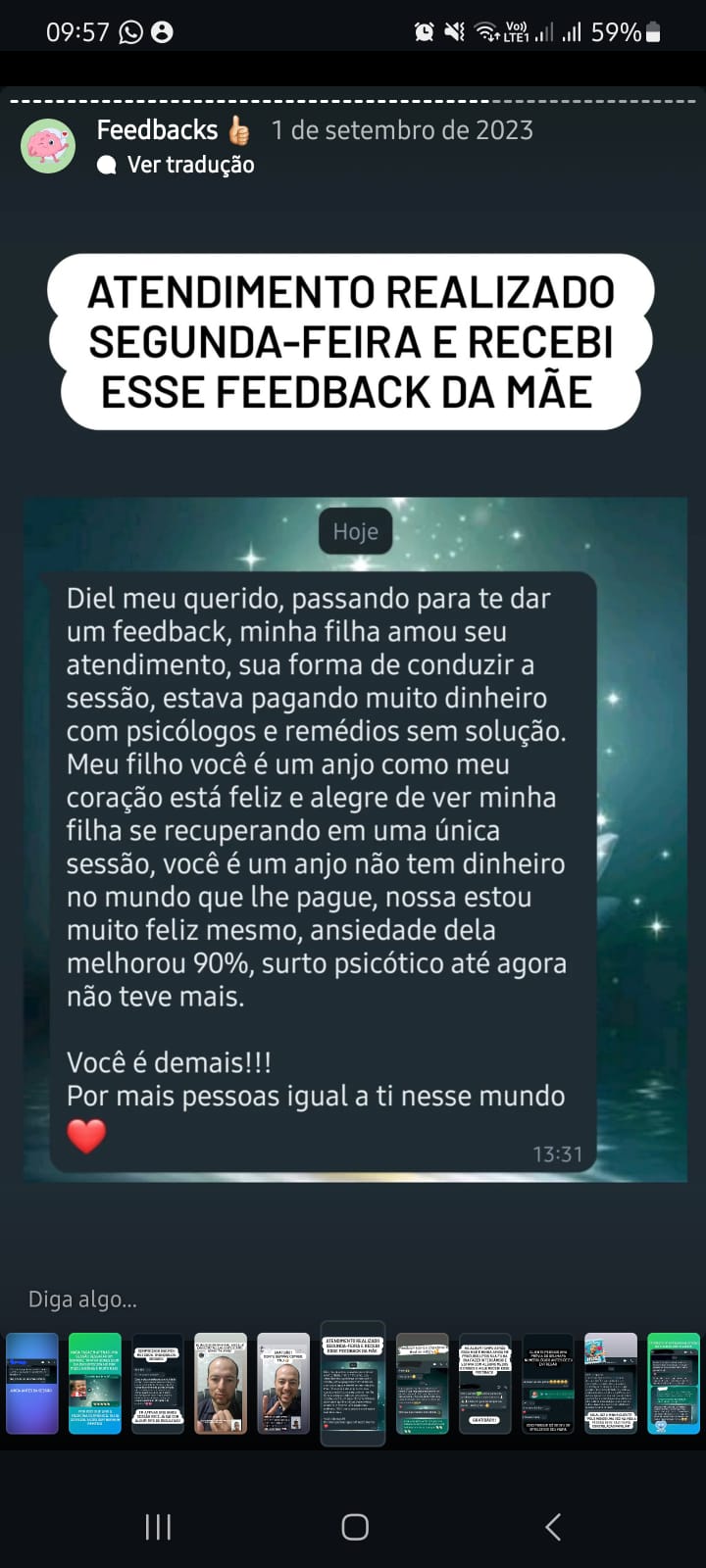
Task: Open the last turquoise story thumbnail
Action: point(674,1384)
